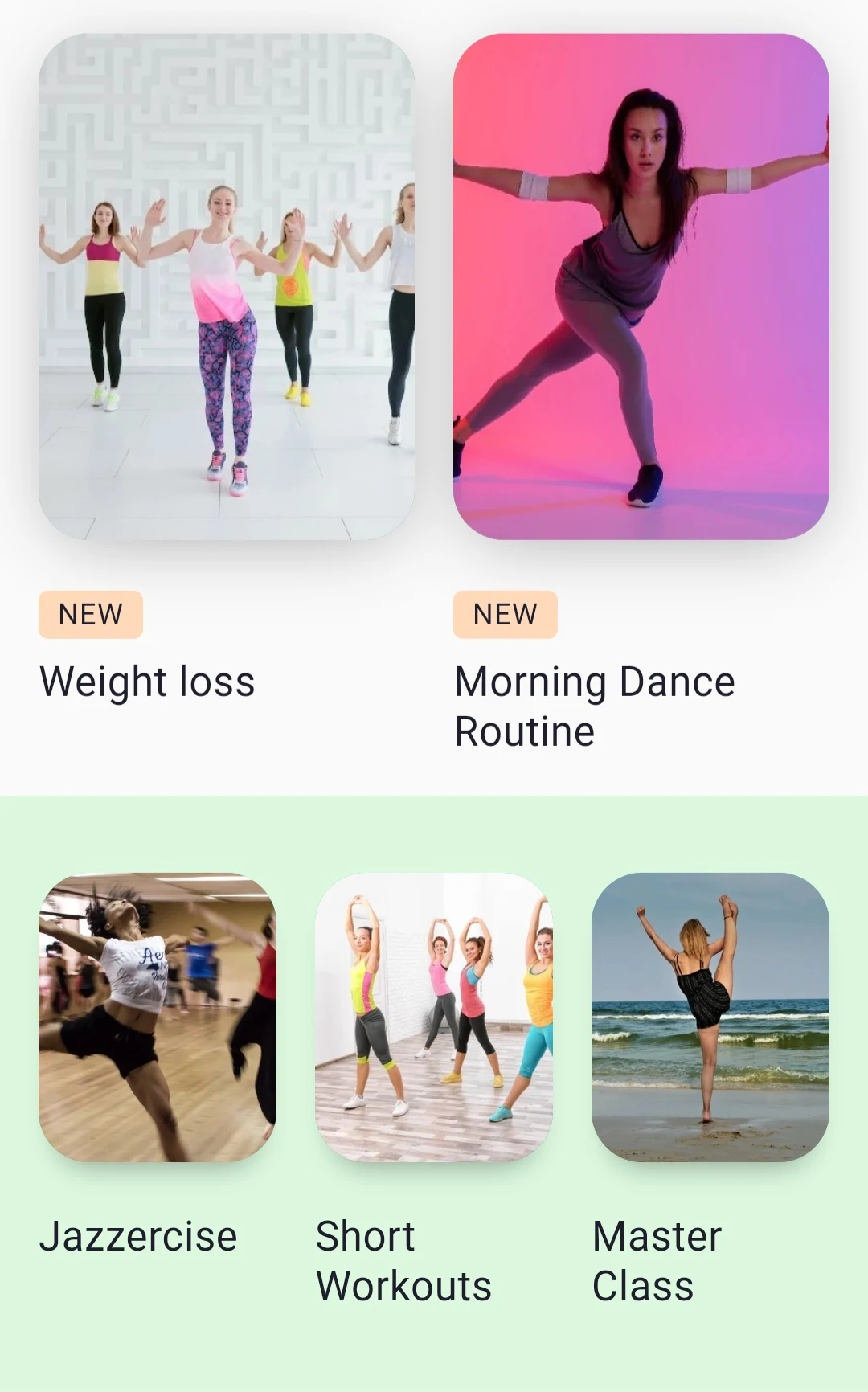Open the Weight loss workout card
Viewport: 868px width, 1392px height.
(x=227, y=286)
